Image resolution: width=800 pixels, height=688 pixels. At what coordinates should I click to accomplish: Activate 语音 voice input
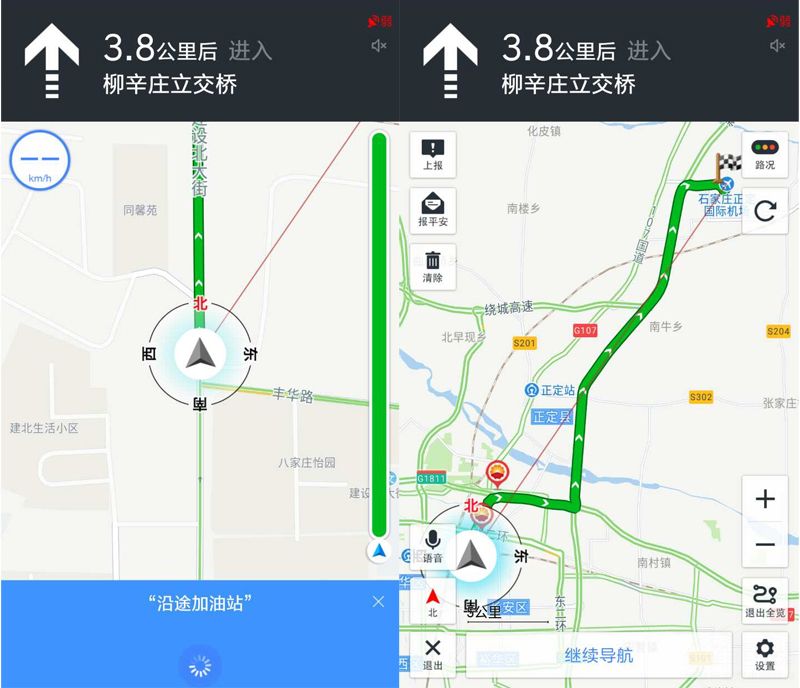(x=432, y=547)
